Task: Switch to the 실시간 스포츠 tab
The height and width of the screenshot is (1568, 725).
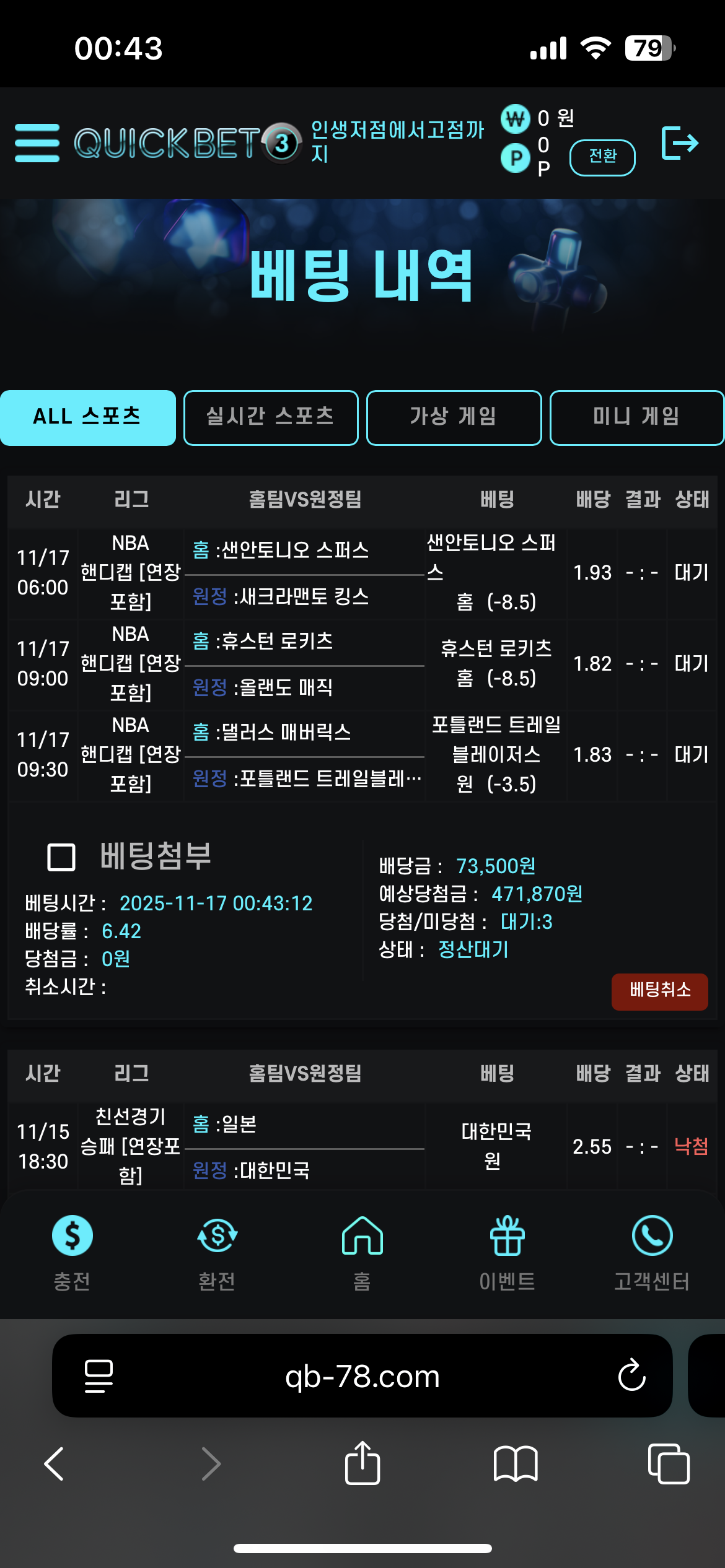Action: pos(271,417)
